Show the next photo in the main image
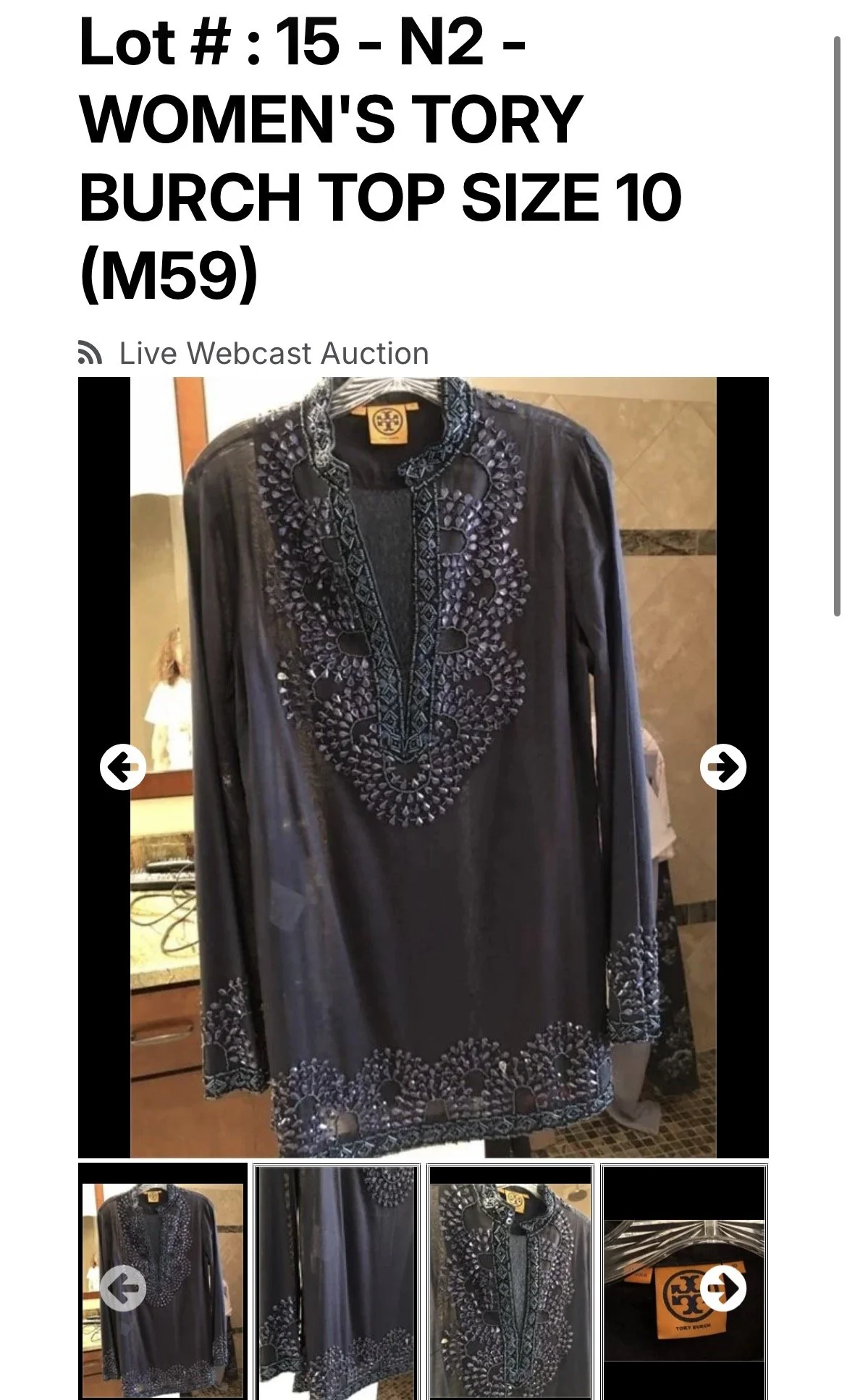The image size is (847, 1400). coord(723,767)
